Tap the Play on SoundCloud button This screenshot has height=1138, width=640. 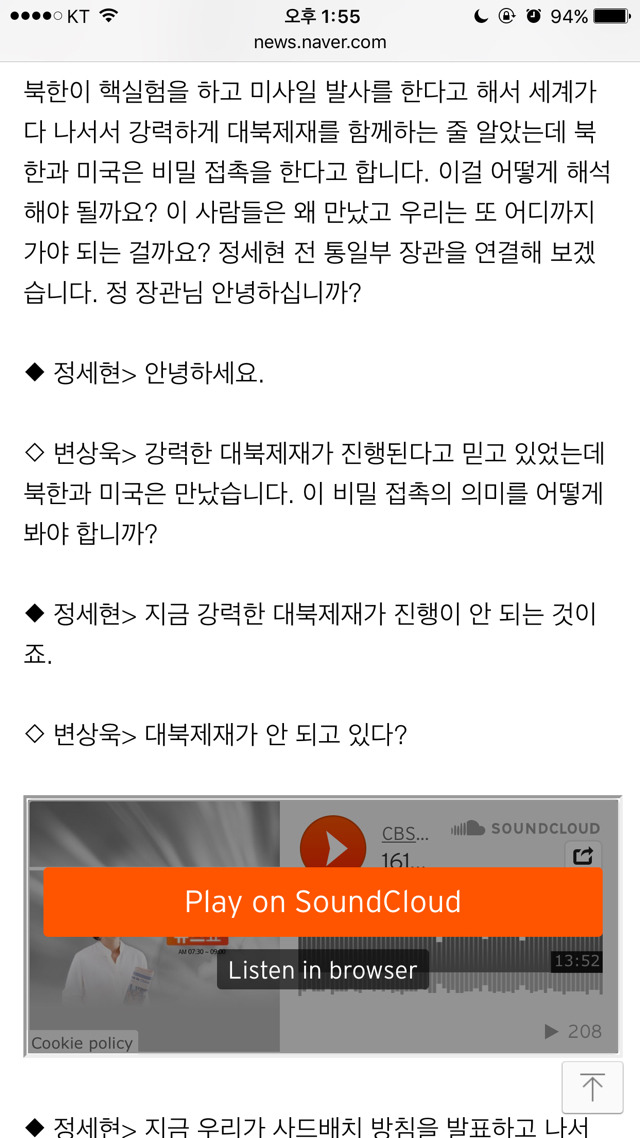(x=322, y=901)
